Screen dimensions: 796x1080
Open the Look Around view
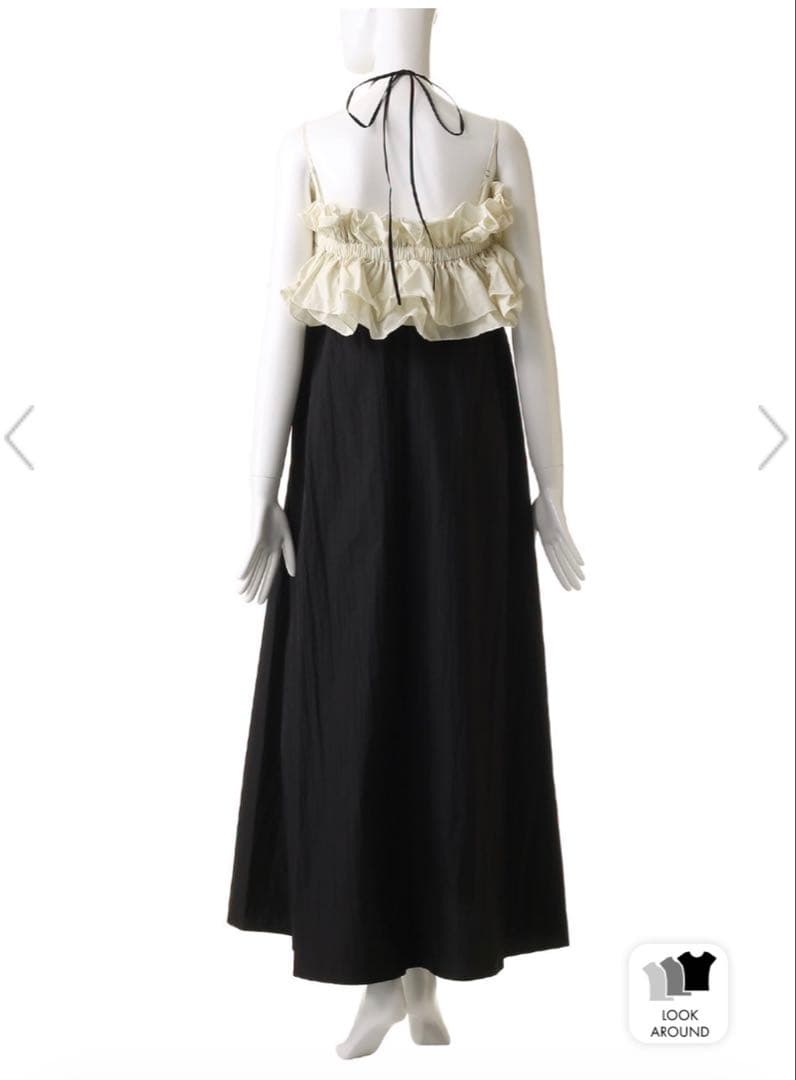(679, 993)
